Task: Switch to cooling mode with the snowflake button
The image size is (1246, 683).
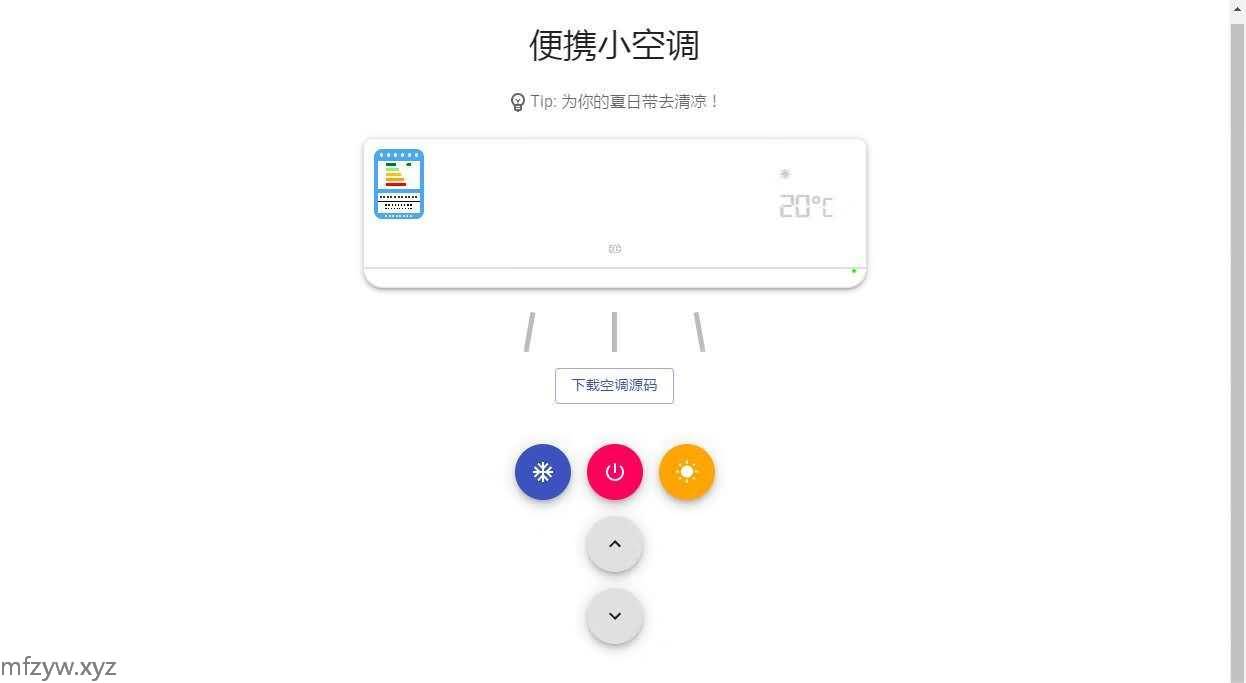Action: pos(543,472)
